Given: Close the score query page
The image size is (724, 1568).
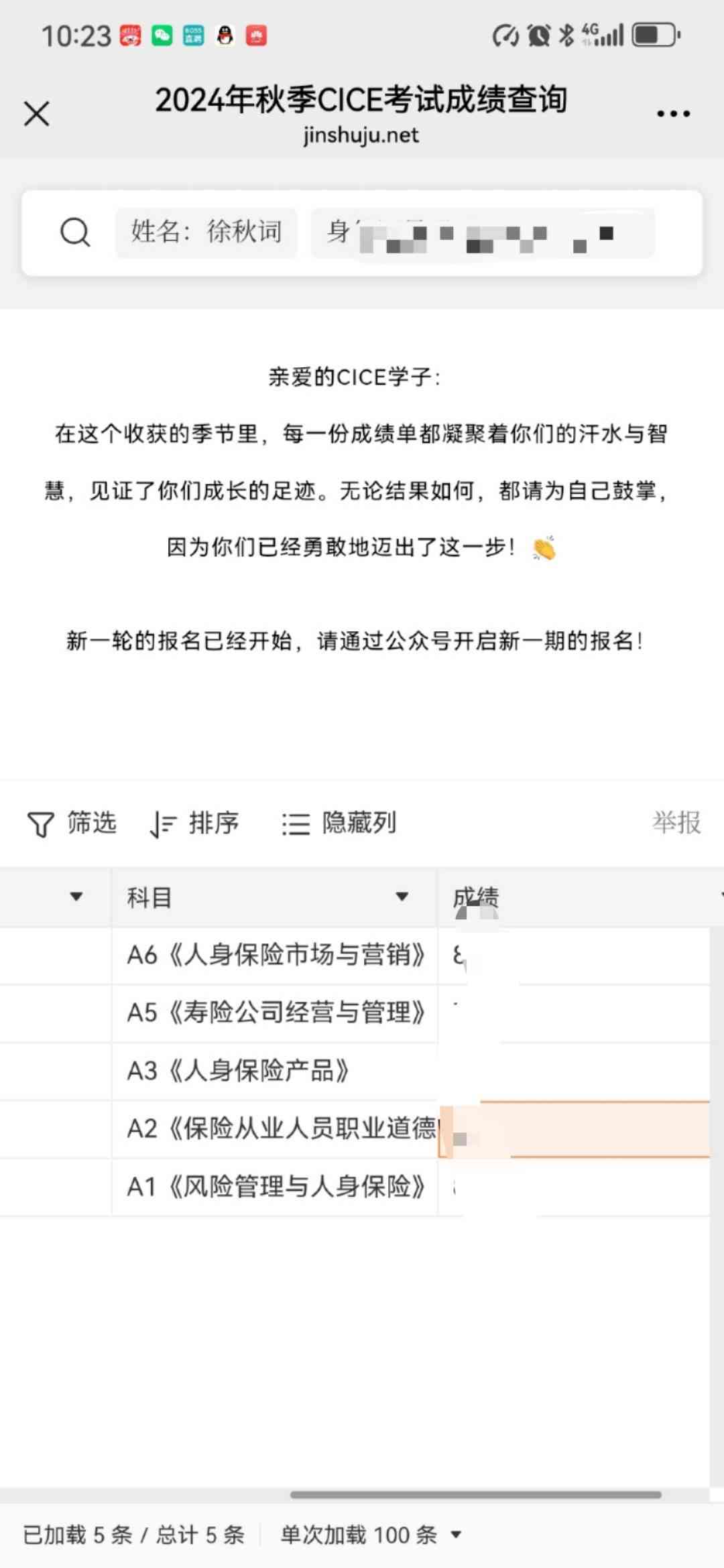Looking at the screenshot, I should [37, 113].
